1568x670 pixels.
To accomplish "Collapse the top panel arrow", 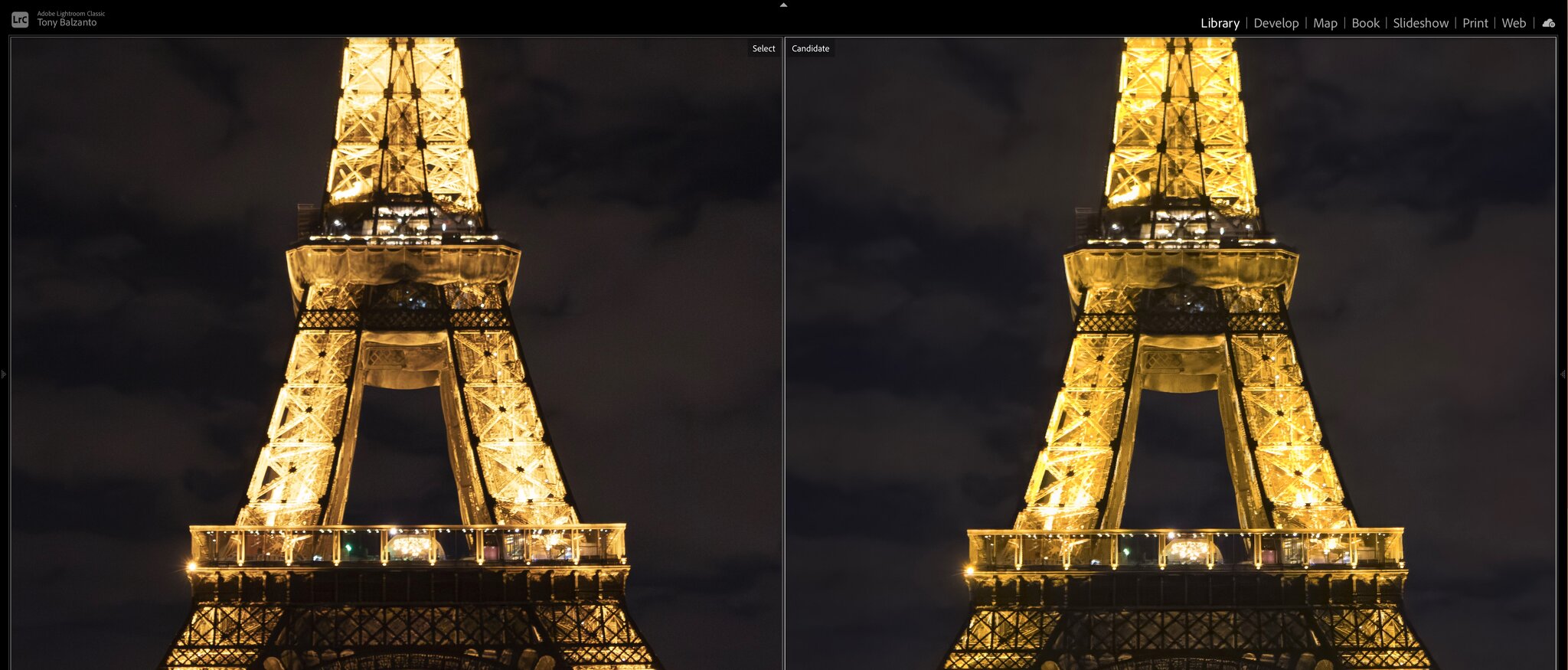I will point(783,5).
